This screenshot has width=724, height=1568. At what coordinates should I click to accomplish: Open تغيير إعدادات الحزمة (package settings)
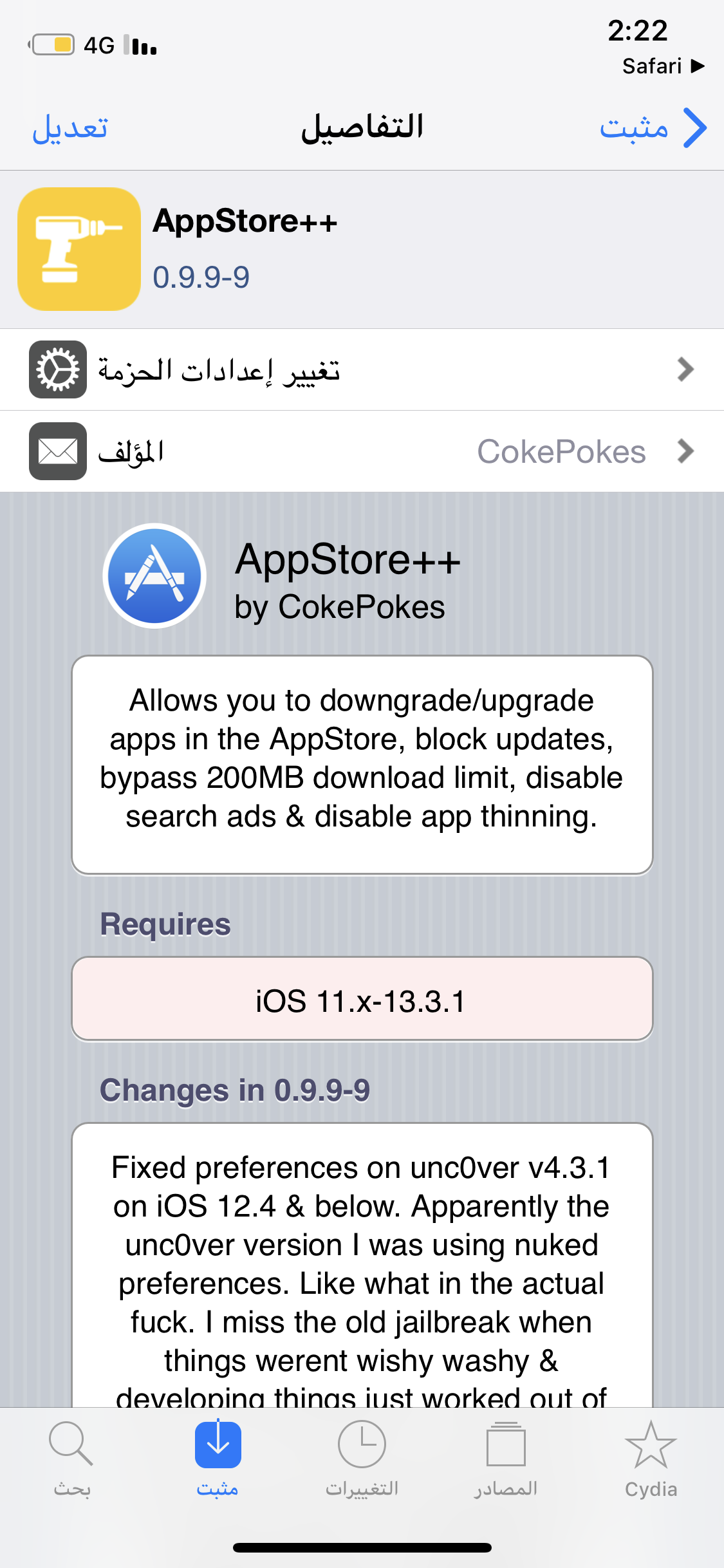tap(362, 369)
